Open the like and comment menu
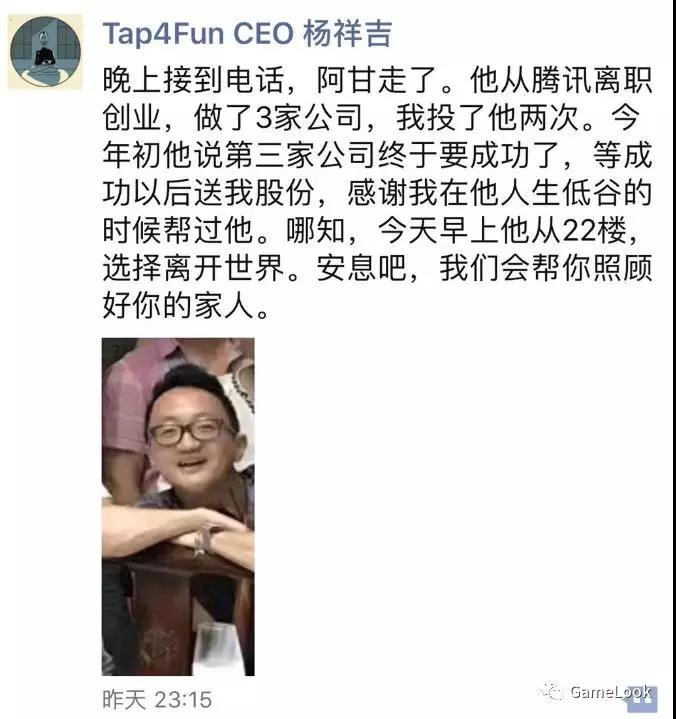This screenshot has width=676, height=719. click(640, 697)
